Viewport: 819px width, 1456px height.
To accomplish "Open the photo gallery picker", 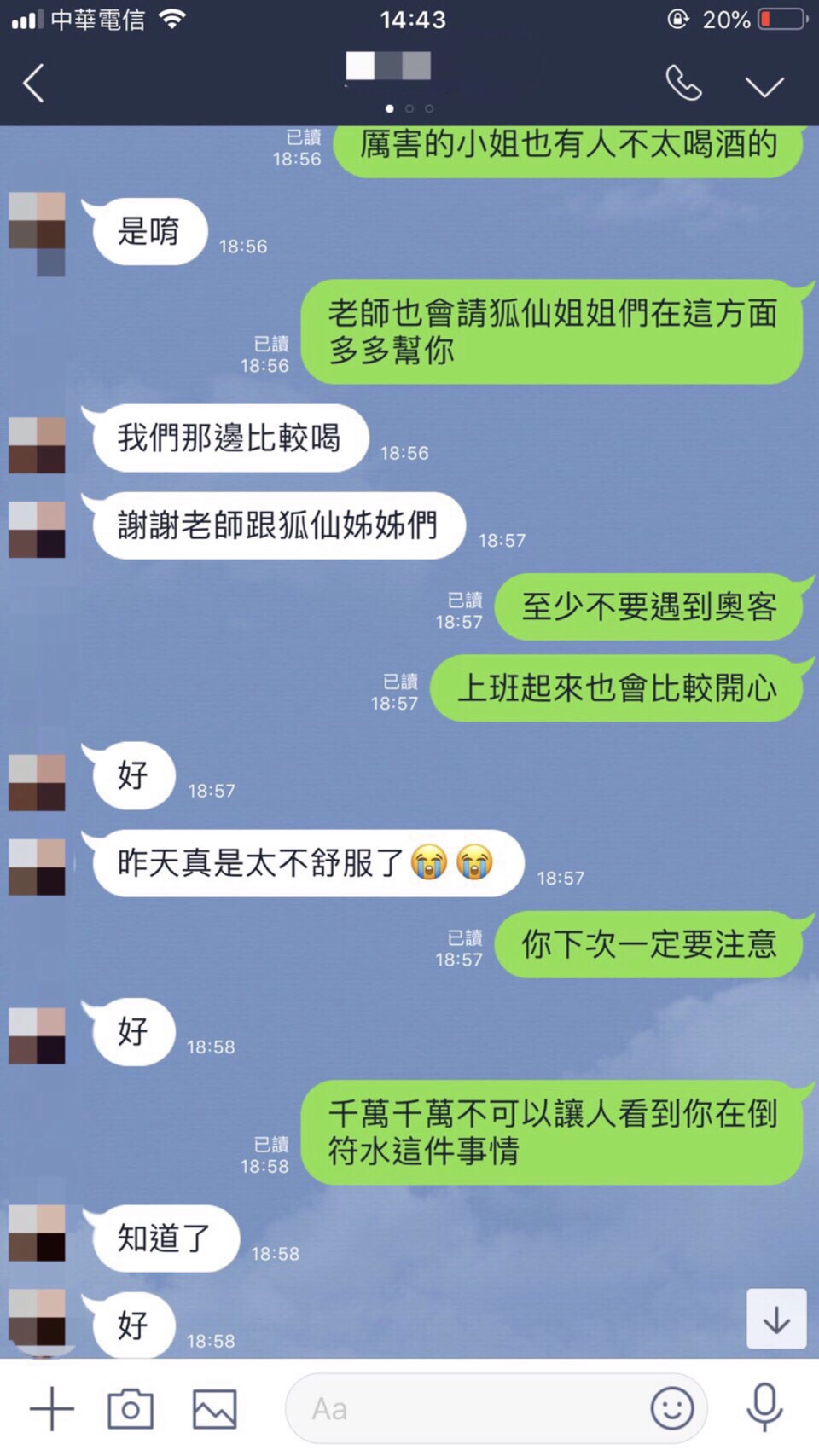I will pyautogui.click(x=214, y=1408).
